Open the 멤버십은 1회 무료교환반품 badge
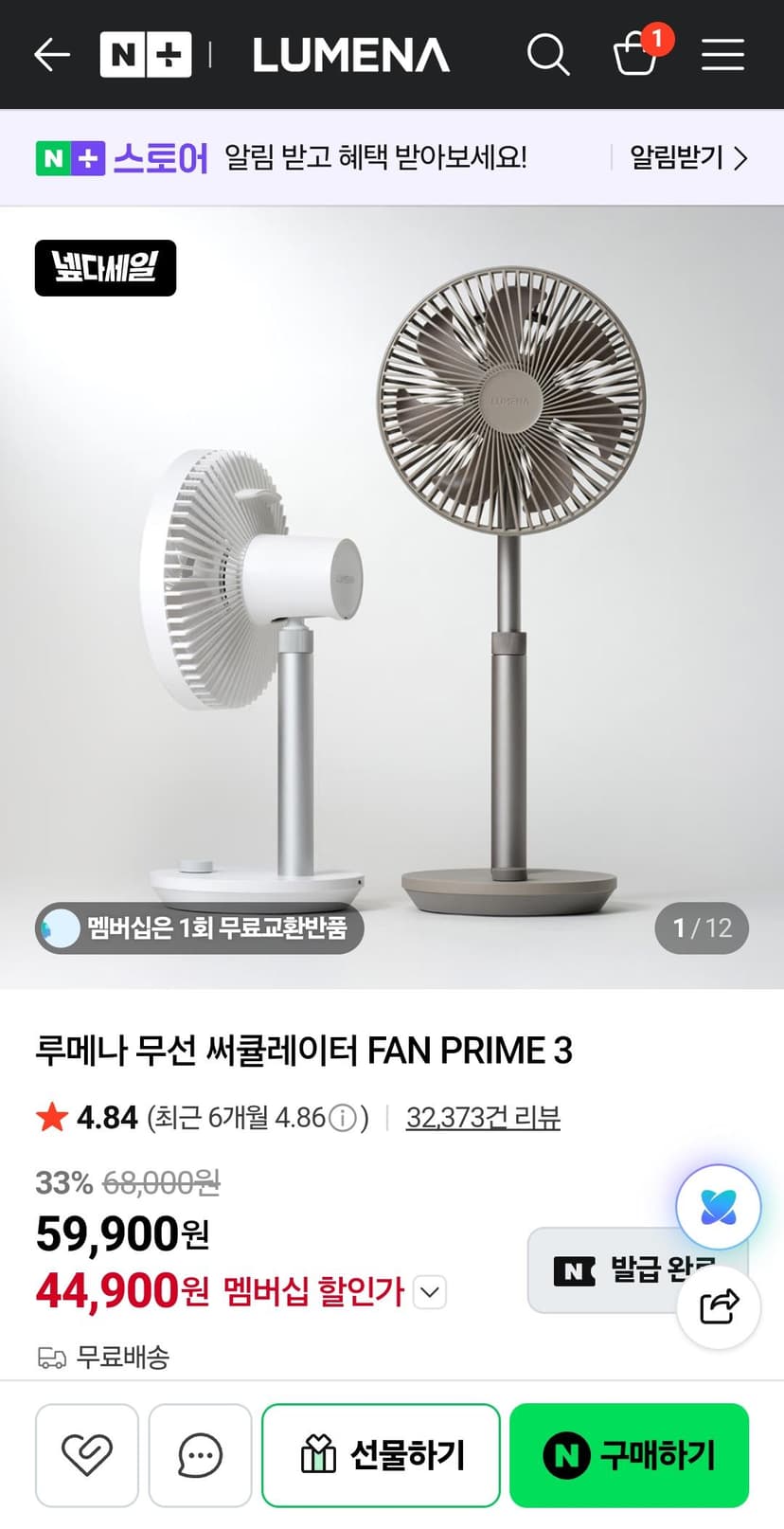This screenshot has height=1529, width=784. (x=200, y=927)
